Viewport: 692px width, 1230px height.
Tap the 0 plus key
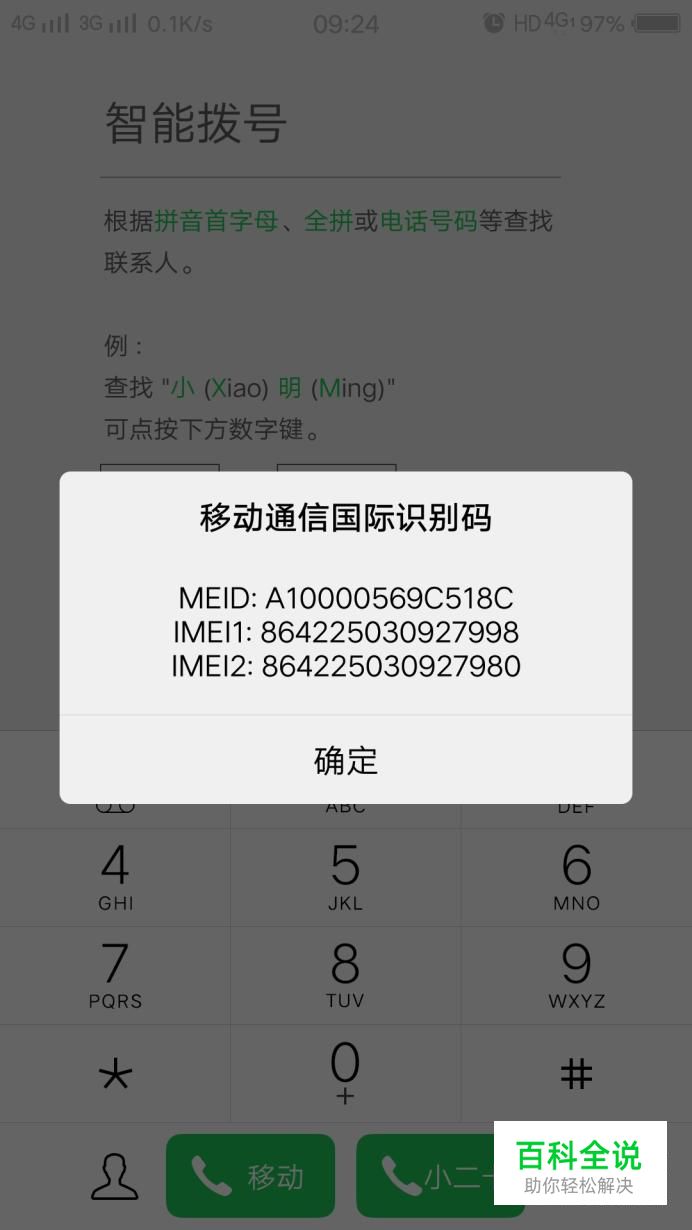coord(346,1073)
